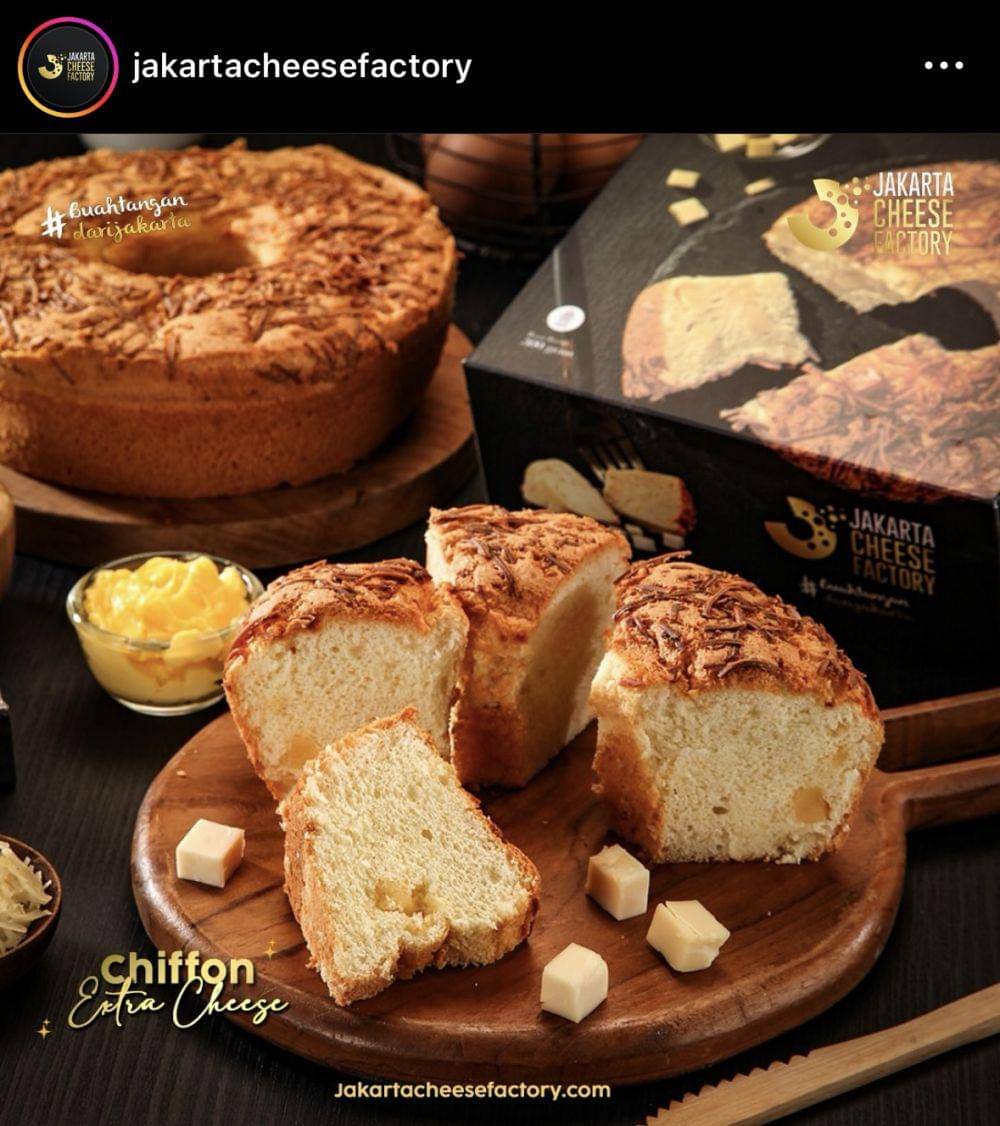Open the jakartacheesefactory profile picture
Image resolution: width=1000 pixels, height=1126 pixels.
pyautogui.click(x=68, y=67)
